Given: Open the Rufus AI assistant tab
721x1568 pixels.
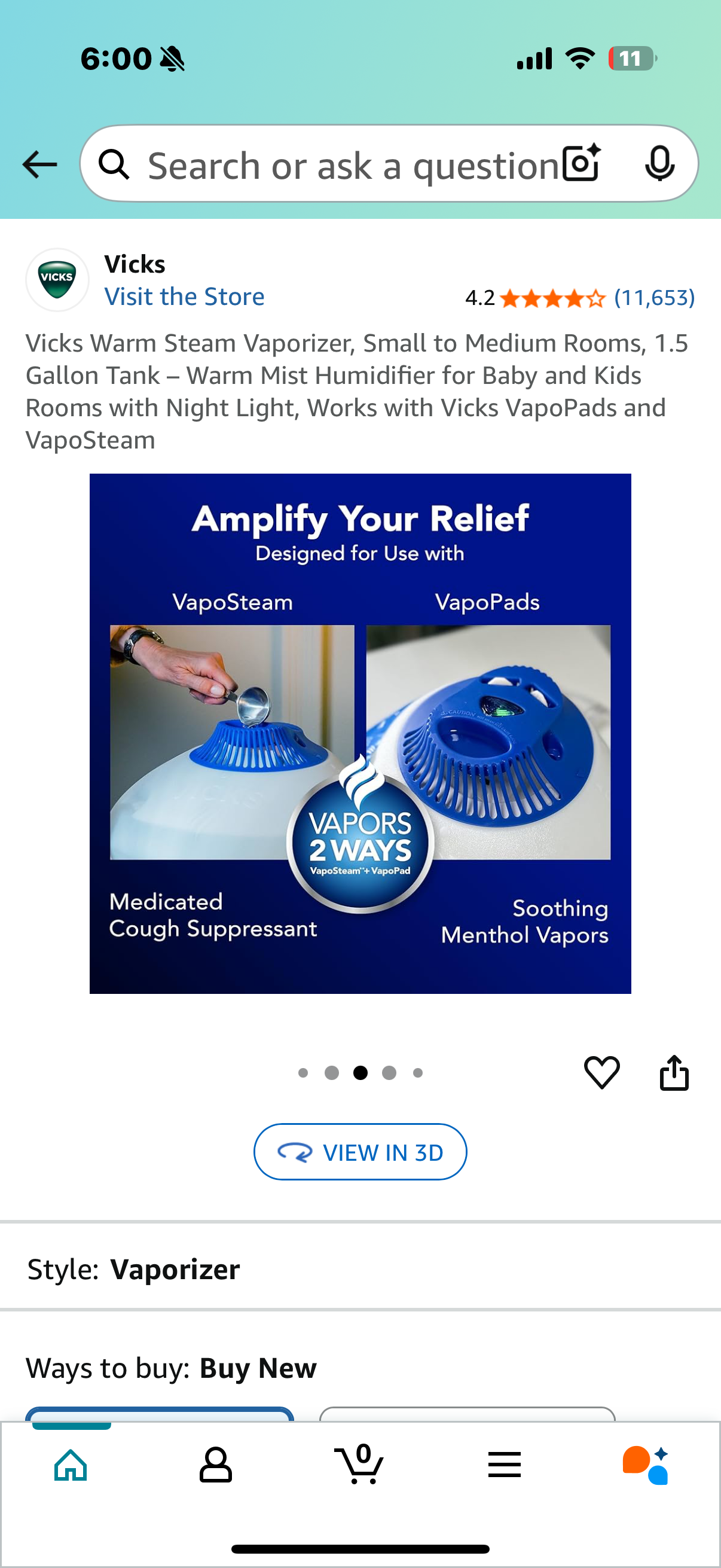Looking at the screenshot, I should (646, 1465).
